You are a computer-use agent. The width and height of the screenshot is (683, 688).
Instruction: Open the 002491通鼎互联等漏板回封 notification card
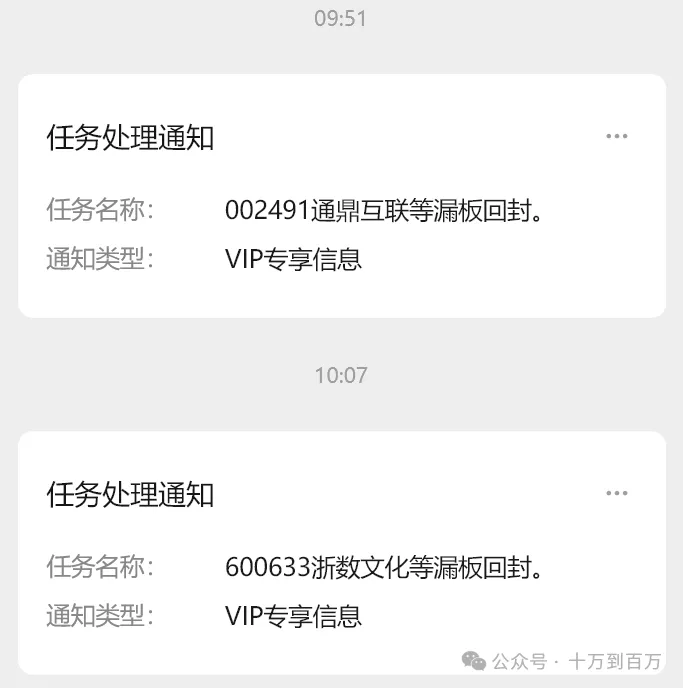[340, 210]
